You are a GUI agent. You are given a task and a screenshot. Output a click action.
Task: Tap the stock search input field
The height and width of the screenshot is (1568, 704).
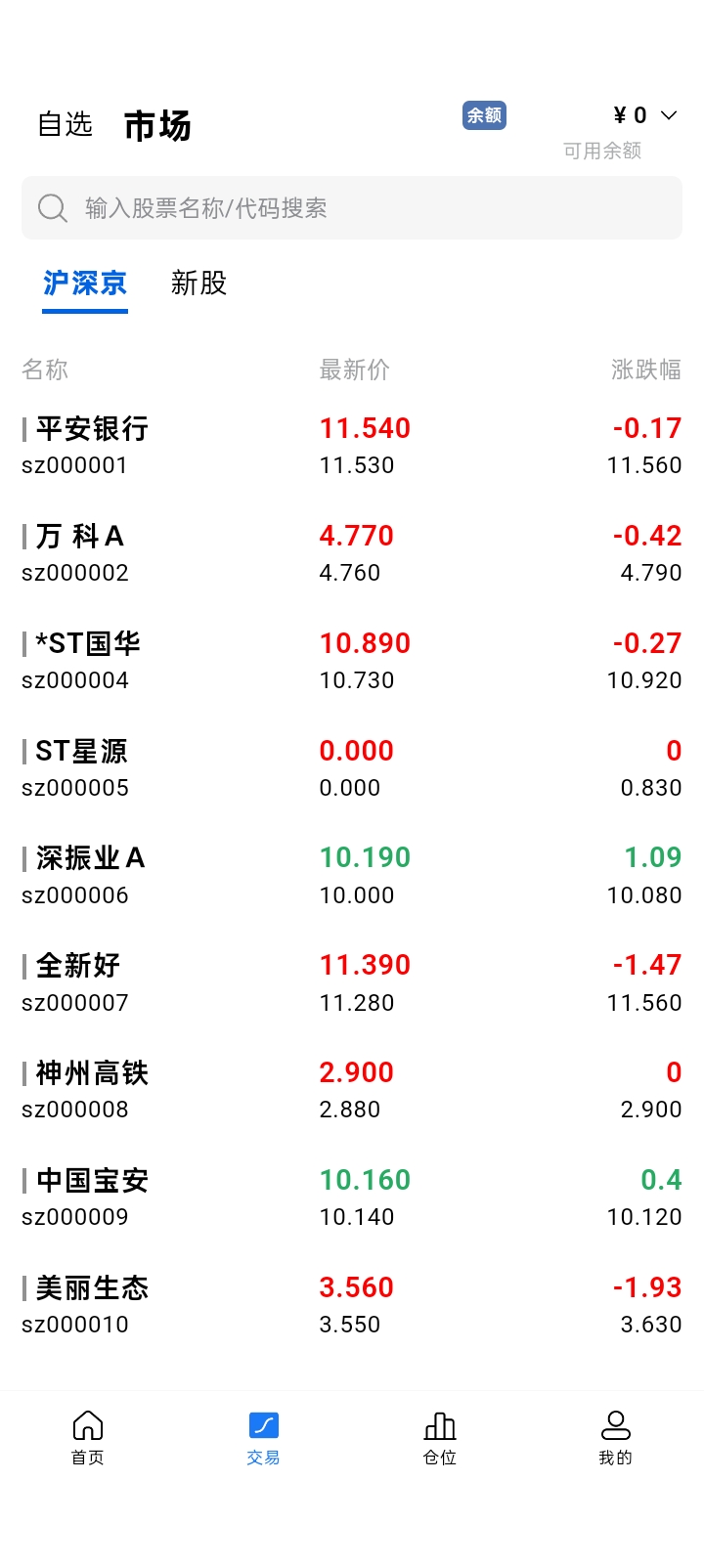(x=352, y=208)
